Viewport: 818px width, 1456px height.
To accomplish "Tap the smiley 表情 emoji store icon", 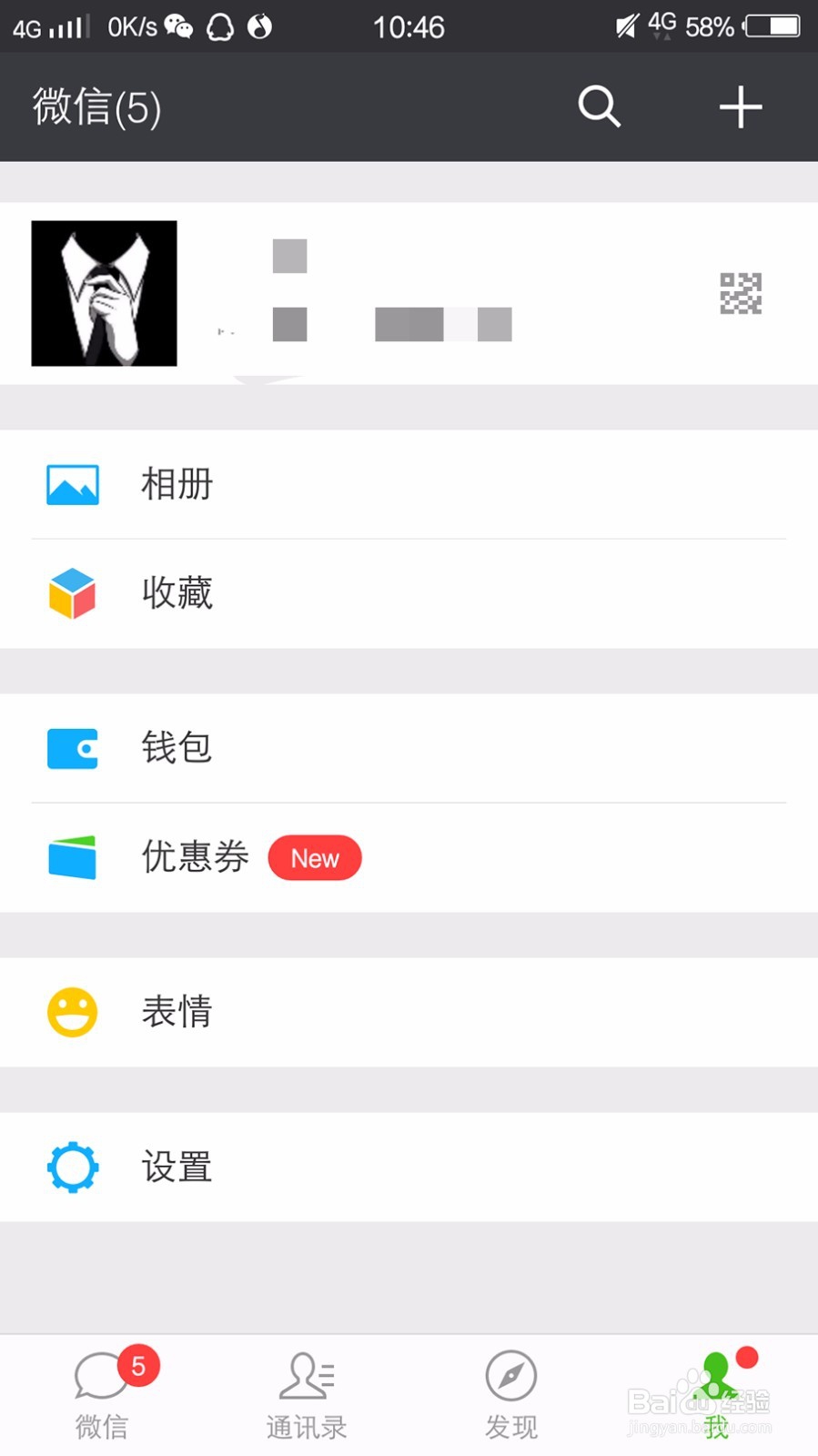I will 71,1011.
